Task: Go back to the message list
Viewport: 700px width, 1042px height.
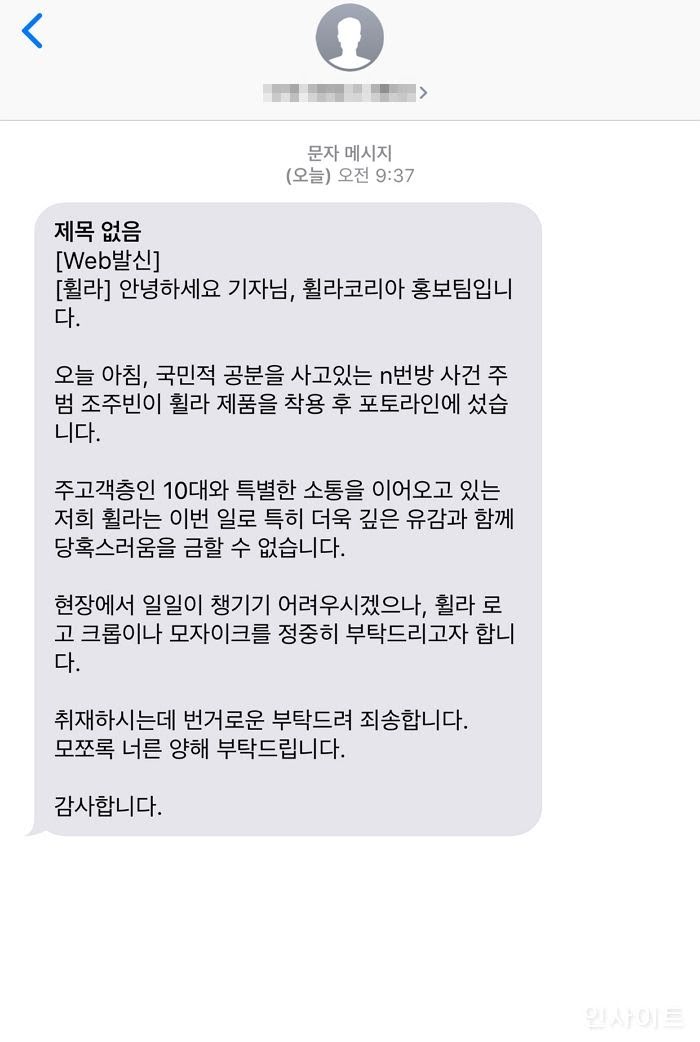Action: [32, 31]
